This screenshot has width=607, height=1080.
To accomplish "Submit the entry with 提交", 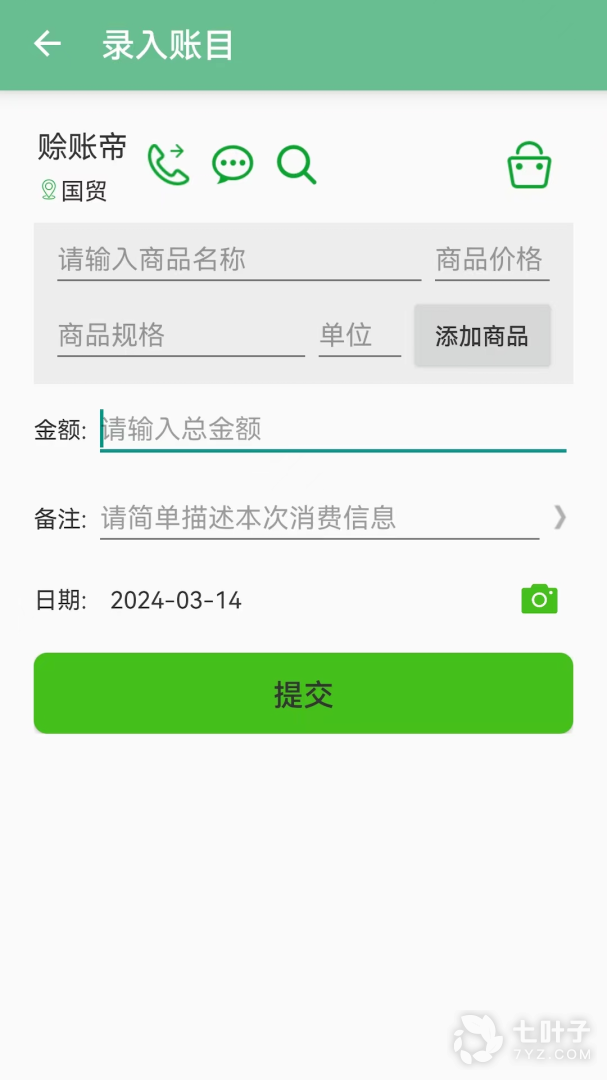I will tap(303, 693).
